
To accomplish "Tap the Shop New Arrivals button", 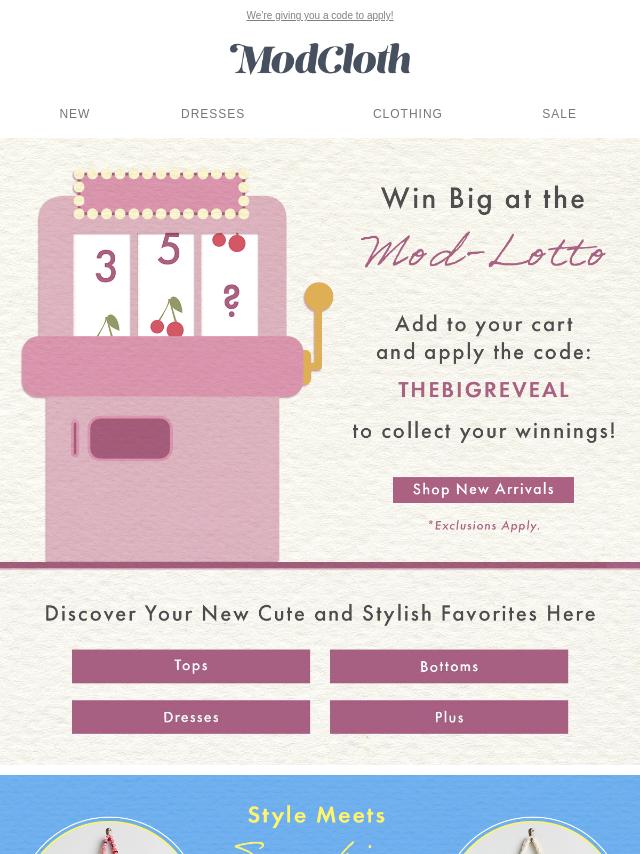I will (x=483, y=489).
